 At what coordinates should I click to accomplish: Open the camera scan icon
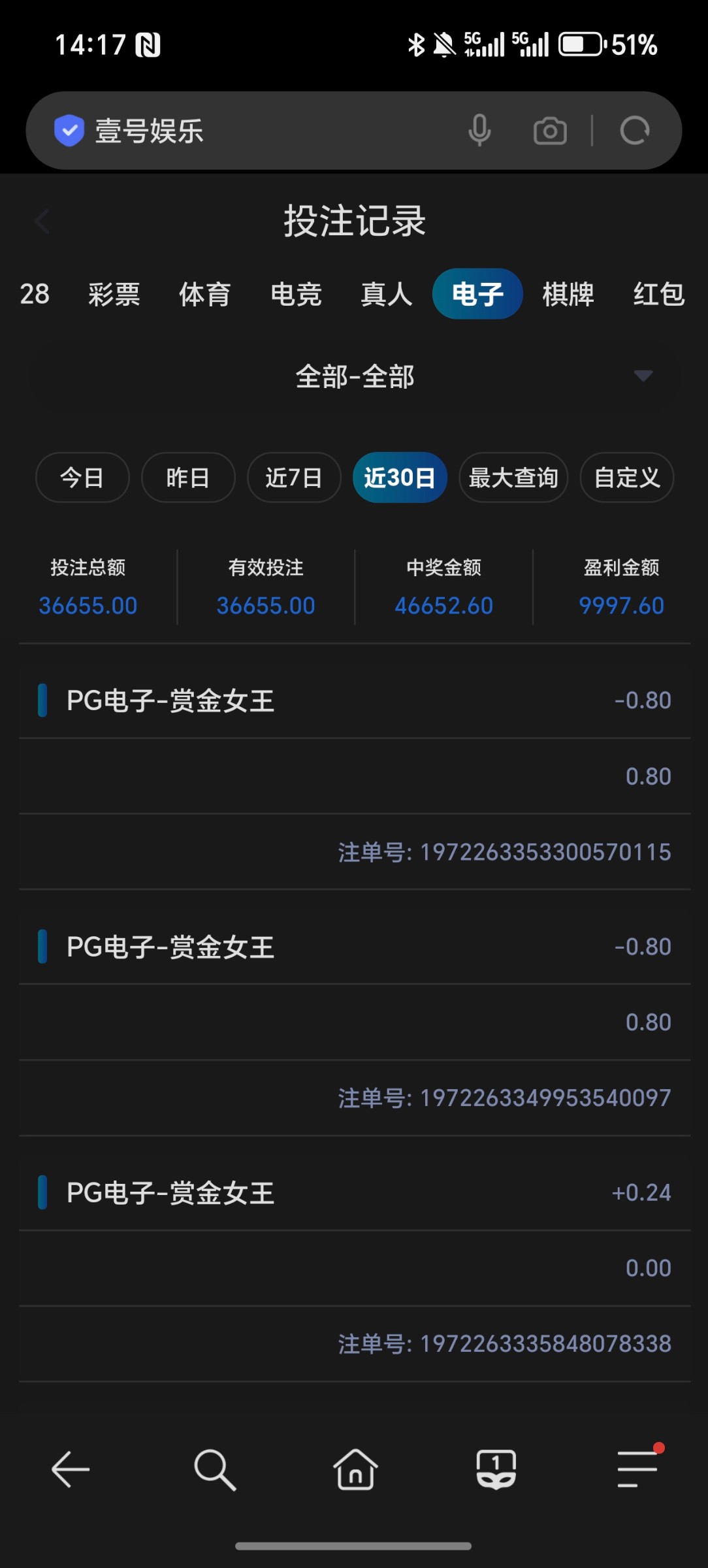549,130
